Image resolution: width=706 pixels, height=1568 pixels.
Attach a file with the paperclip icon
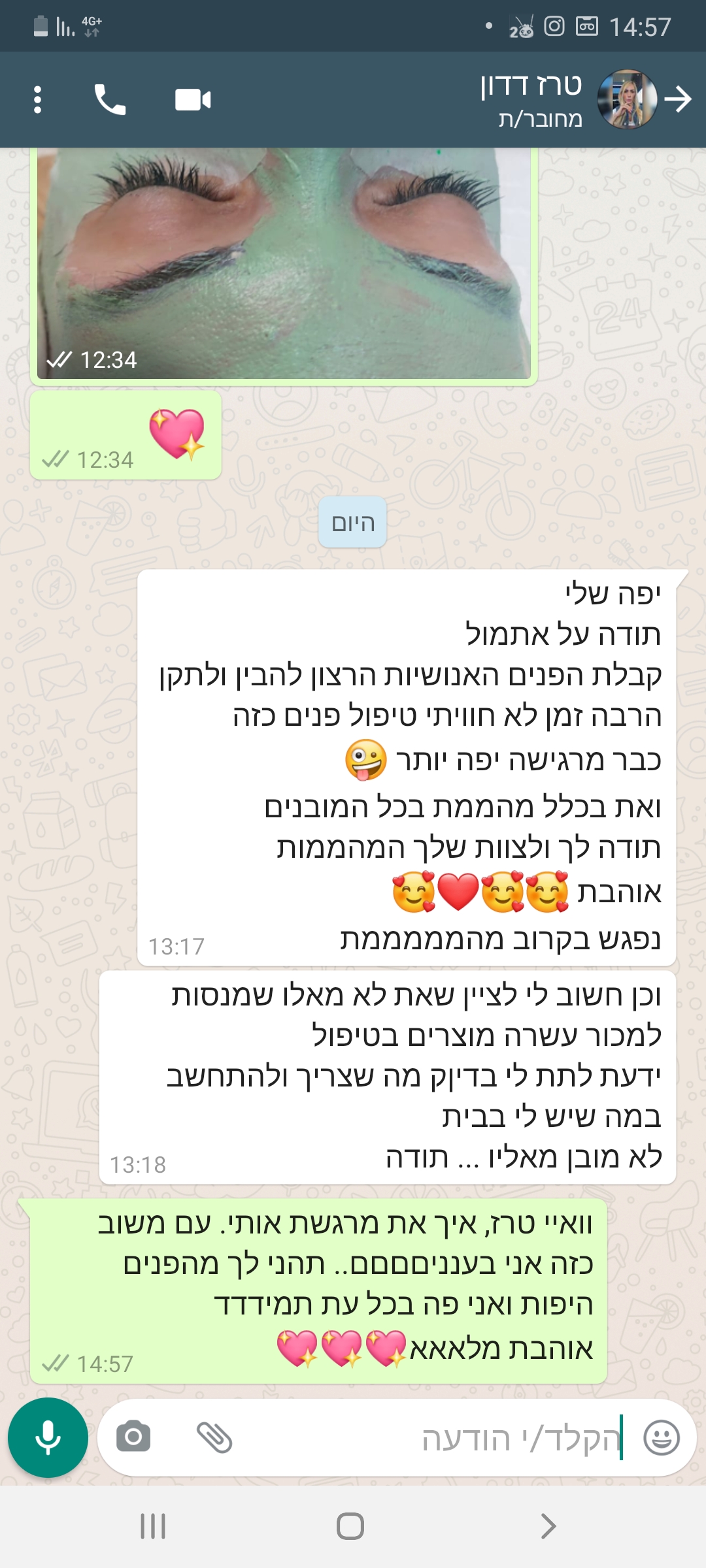click(214, 1437)
